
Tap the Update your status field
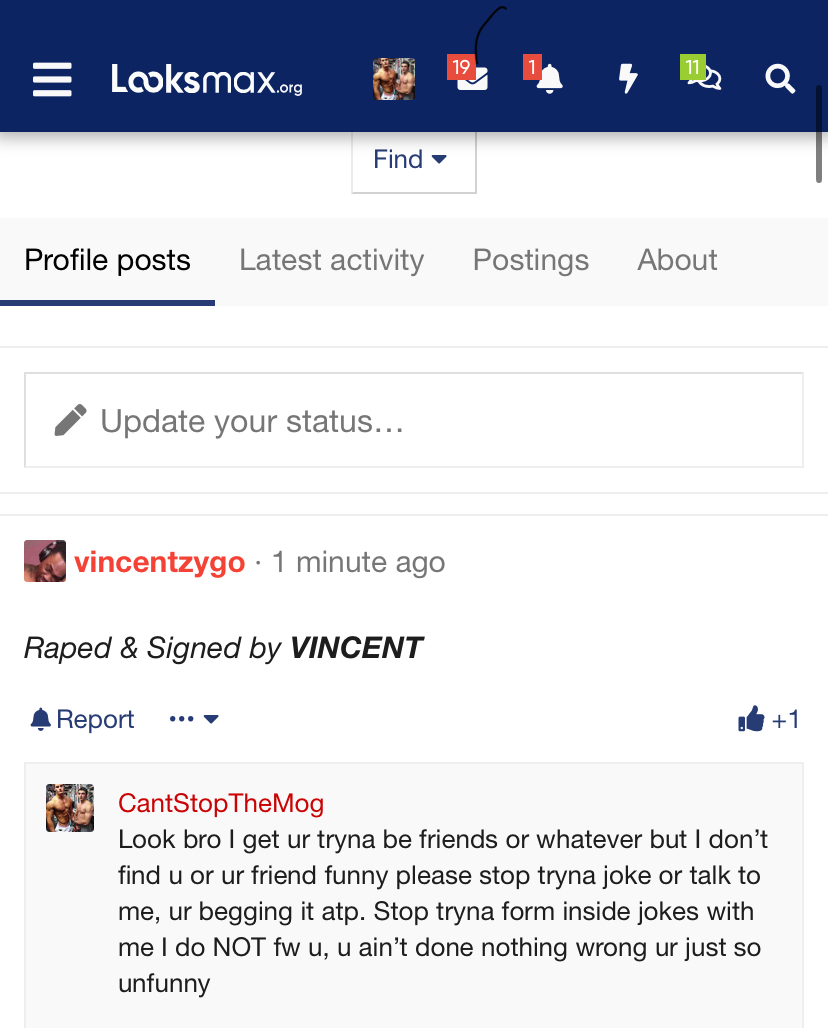(413, 421)
